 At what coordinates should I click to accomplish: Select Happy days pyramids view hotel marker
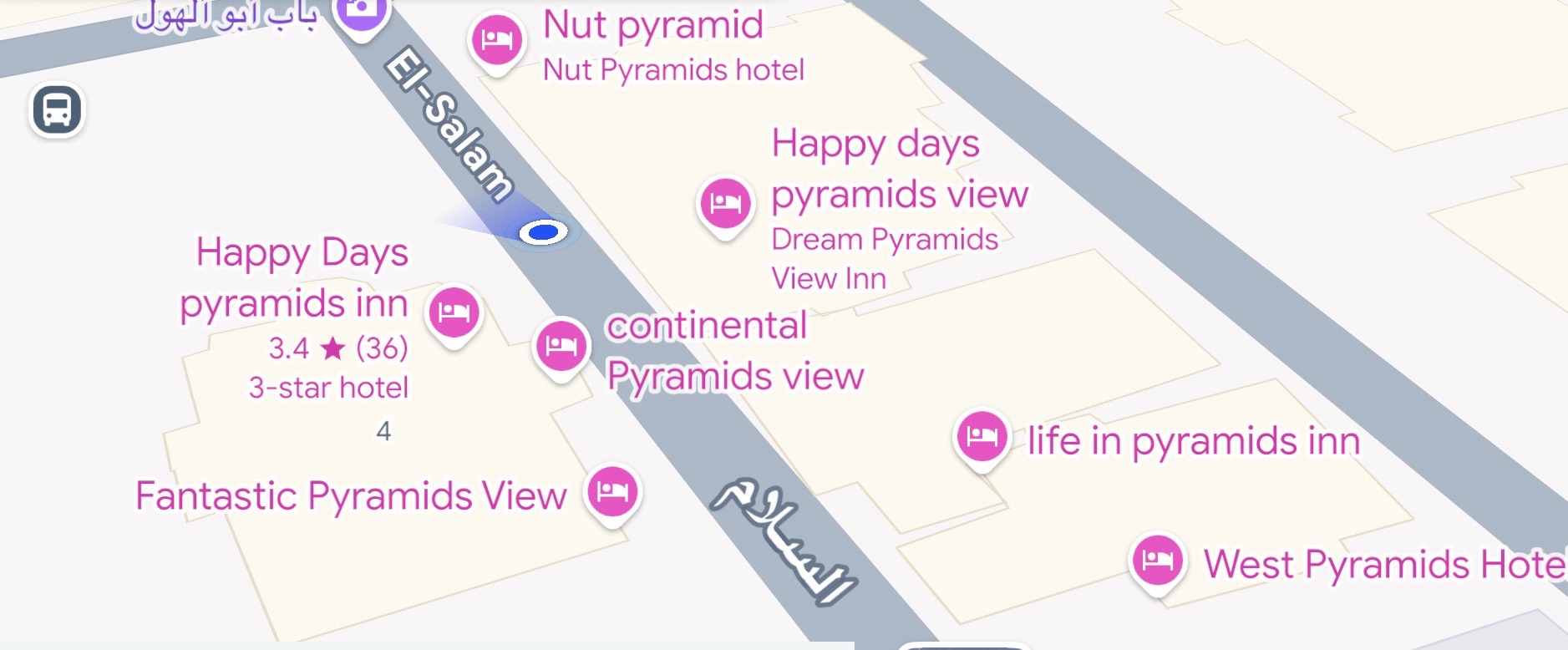pyautogui.click(x=725, y=203)
